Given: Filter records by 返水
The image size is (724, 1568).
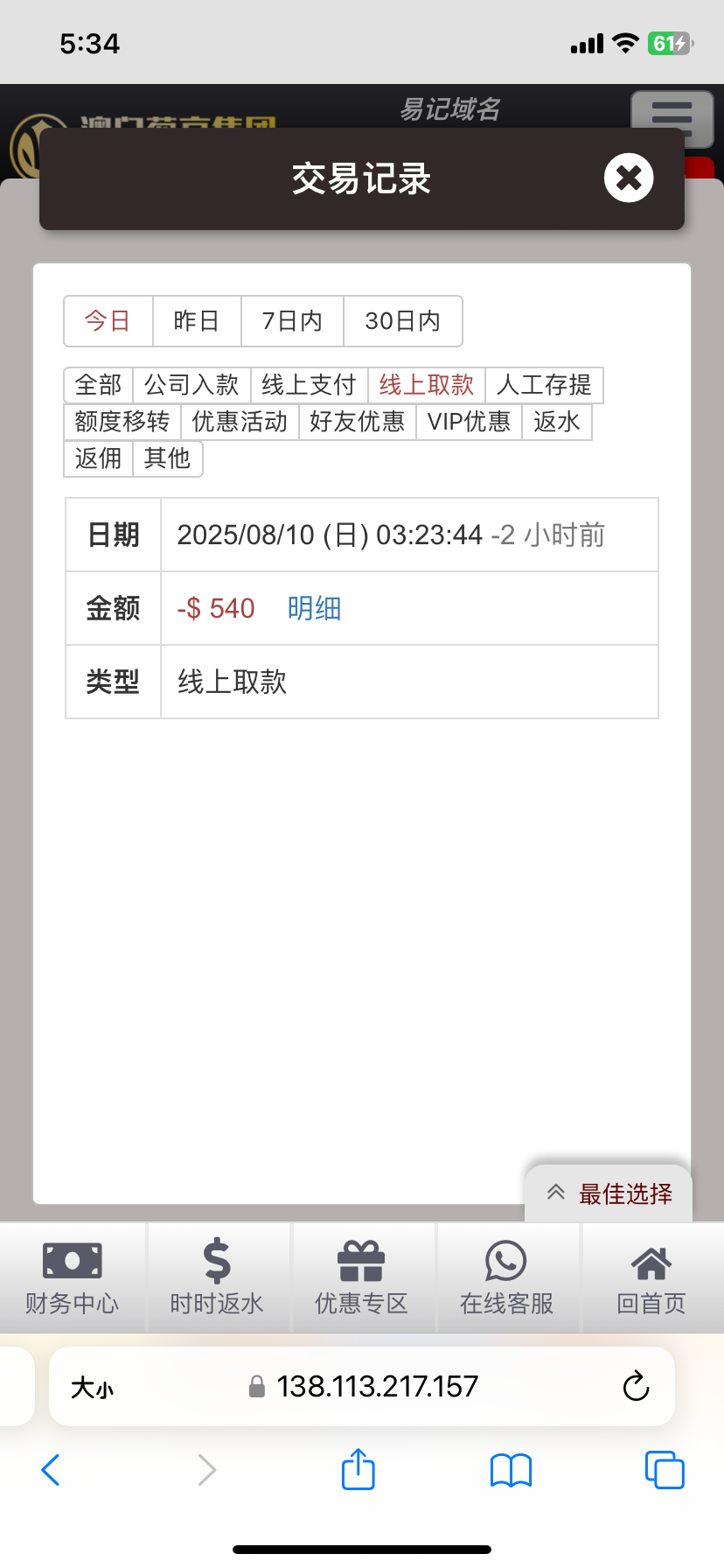Looking at the screenshot, I should click(557, 422).
